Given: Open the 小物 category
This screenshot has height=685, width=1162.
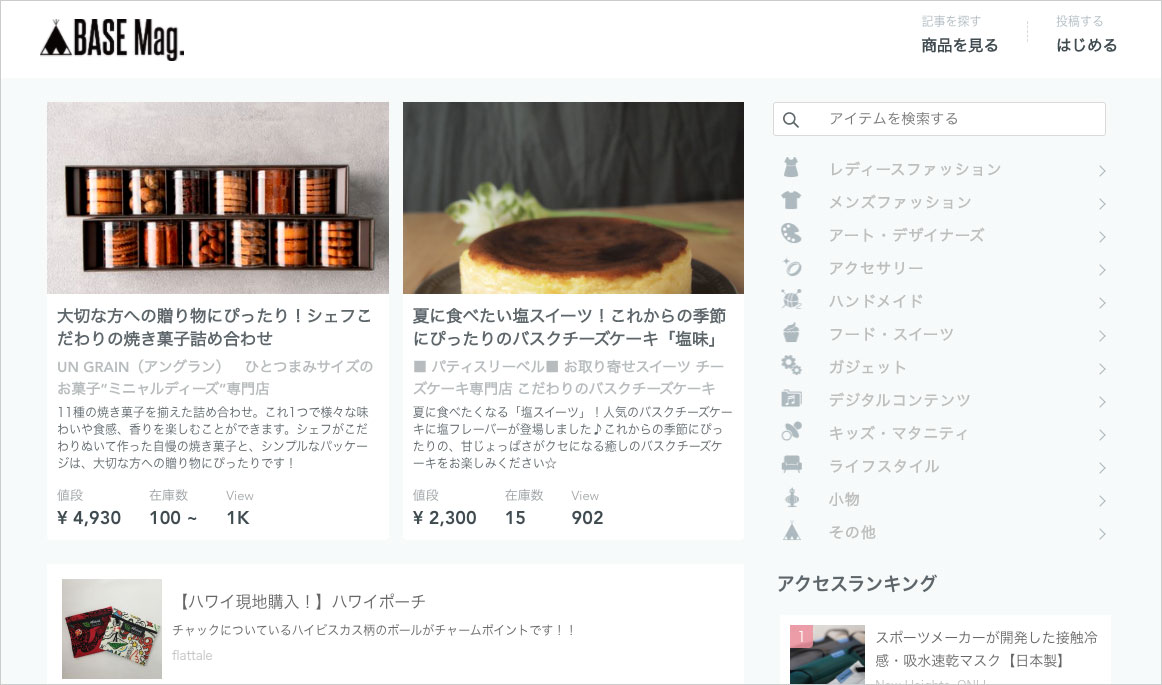Looking at the screenshot, I should pos(844,500).
